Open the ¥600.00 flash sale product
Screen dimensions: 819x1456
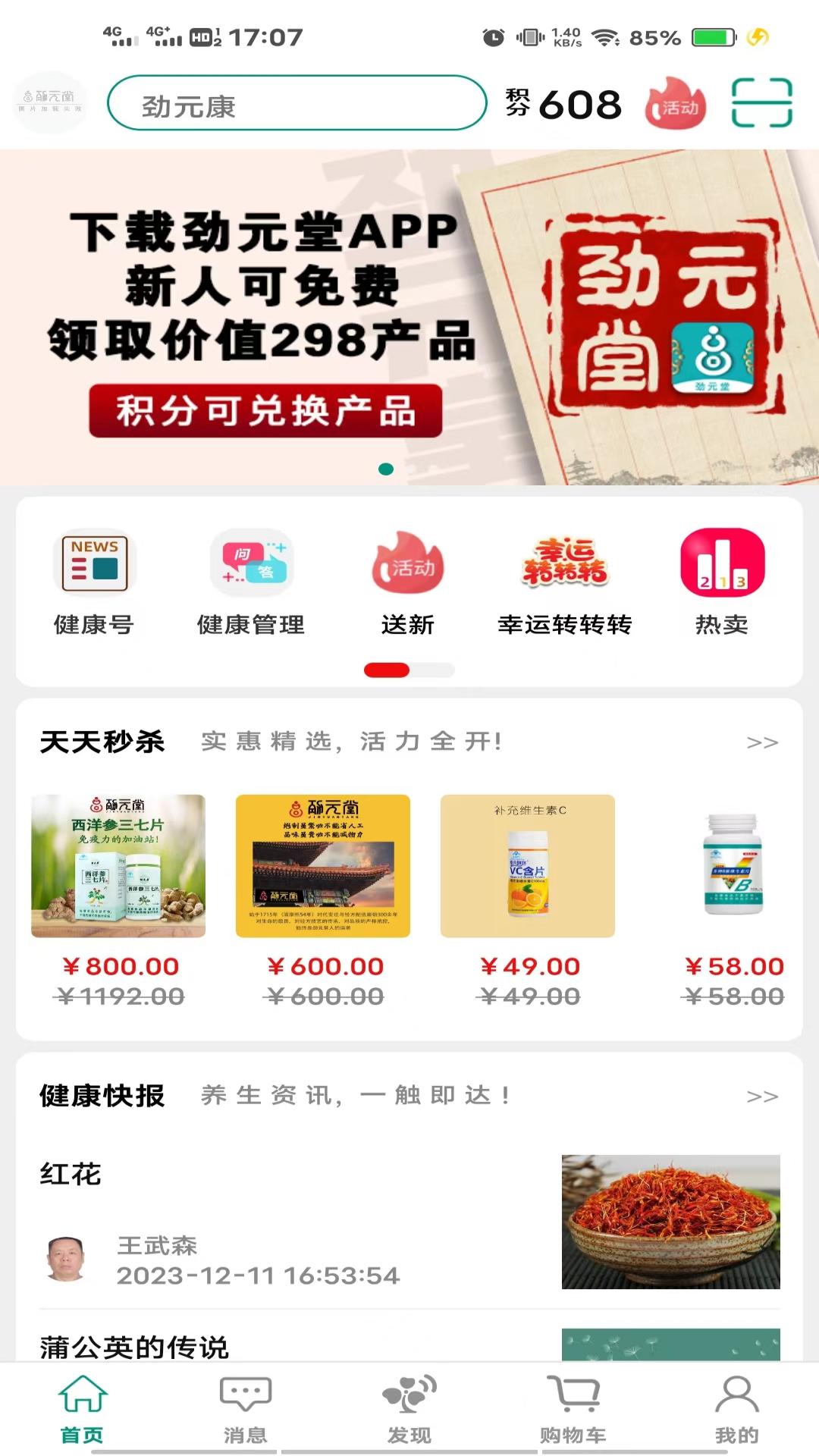coord(323,901)
